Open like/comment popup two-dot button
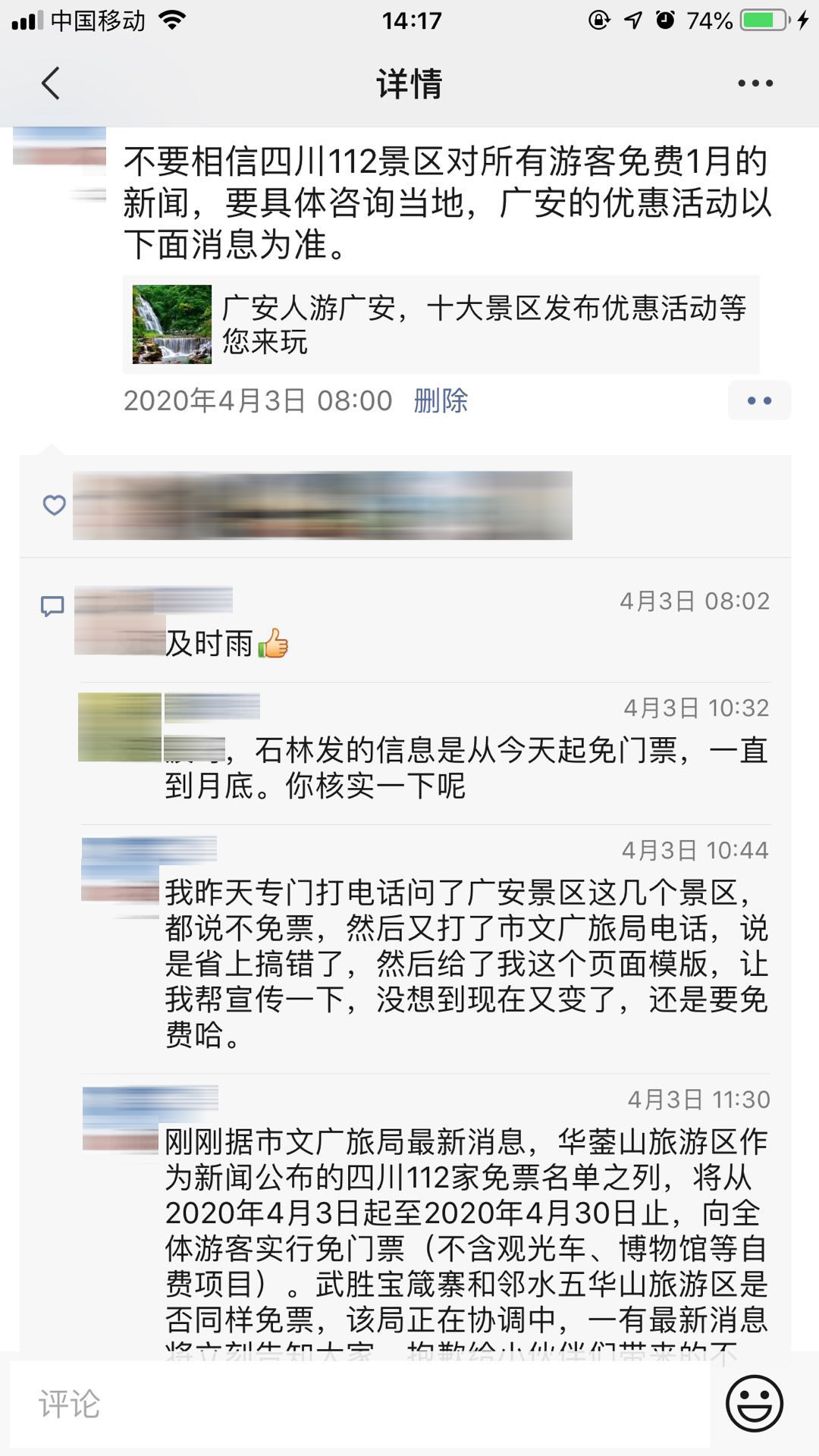The height and width of the screenshot is (1456, 819). 759,400
